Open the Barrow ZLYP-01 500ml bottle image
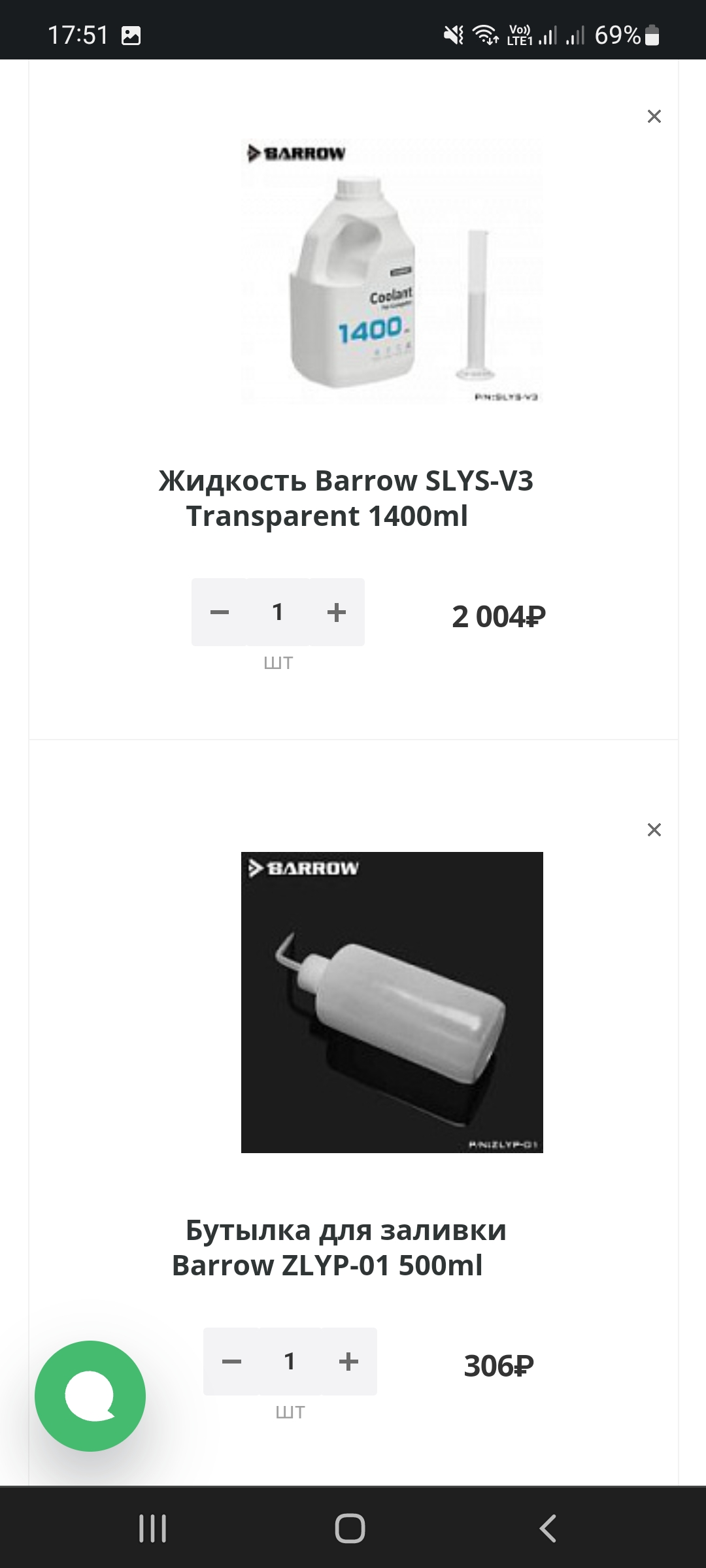 click(392, 1002)
